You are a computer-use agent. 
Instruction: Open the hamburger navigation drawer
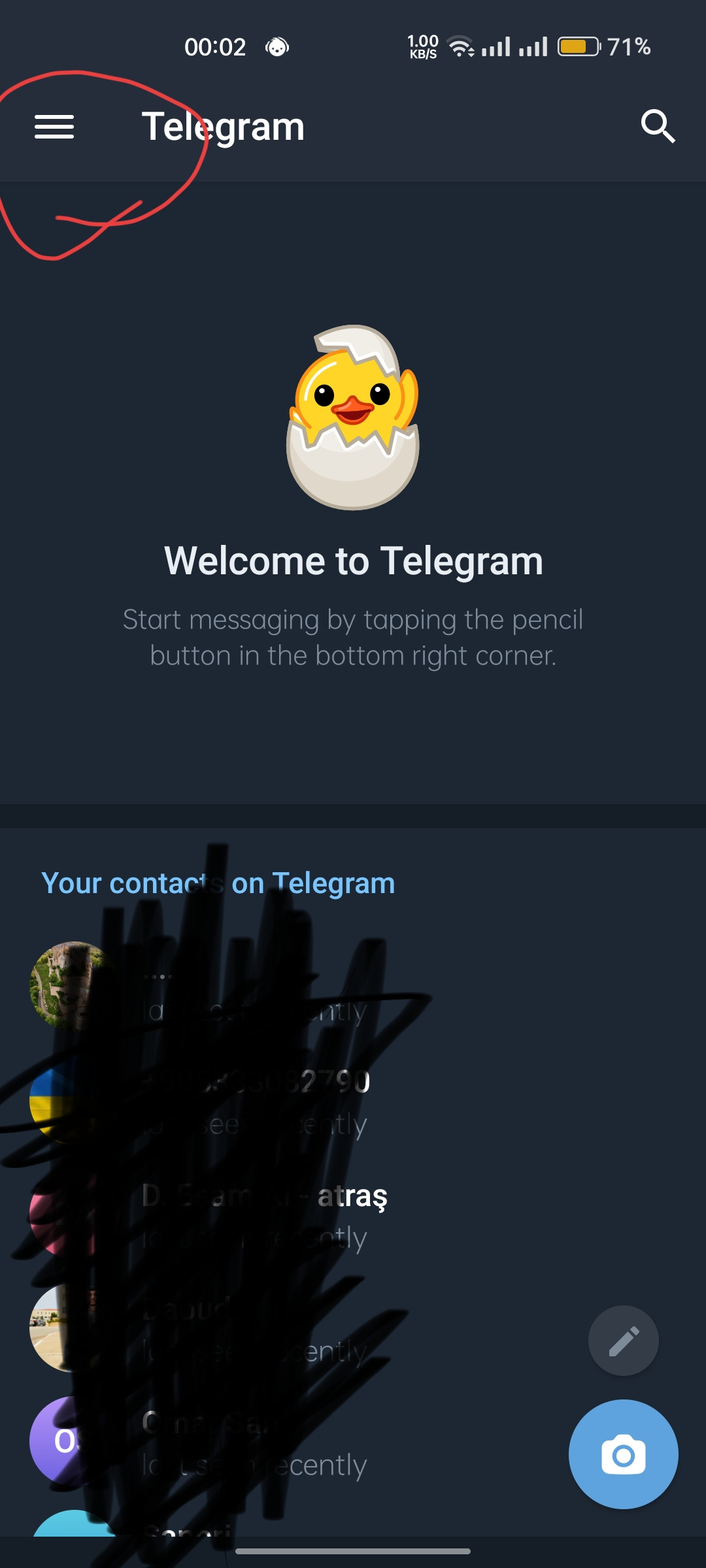click(x=54, y=126)
